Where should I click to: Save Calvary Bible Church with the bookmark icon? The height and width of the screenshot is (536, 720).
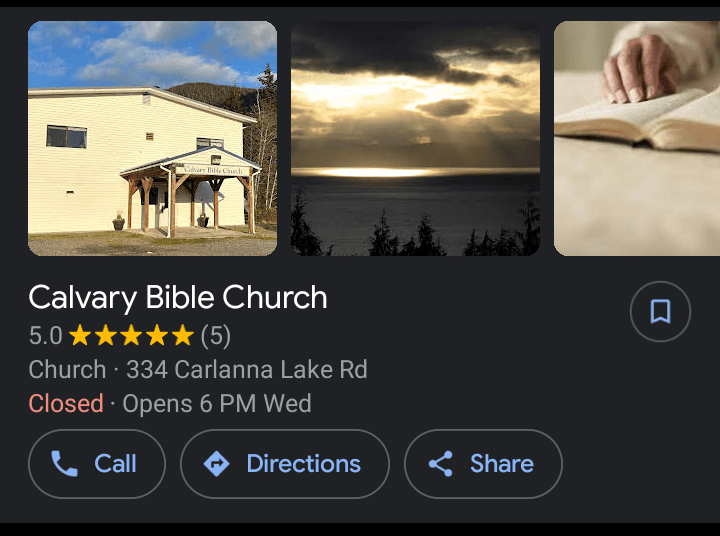click(660, 312)
